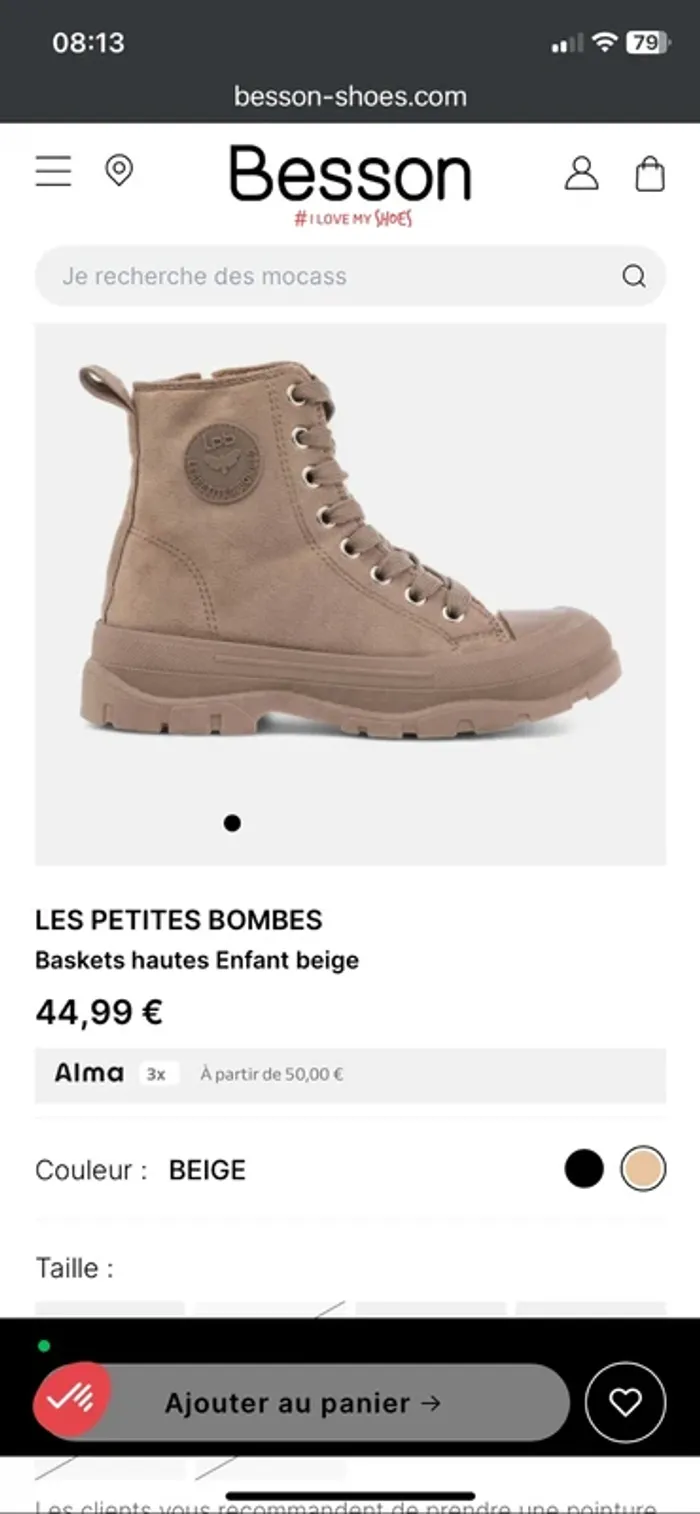Select the black color swatch
The width and height of the screenshot is (700, 1514).
[584, 1168]
